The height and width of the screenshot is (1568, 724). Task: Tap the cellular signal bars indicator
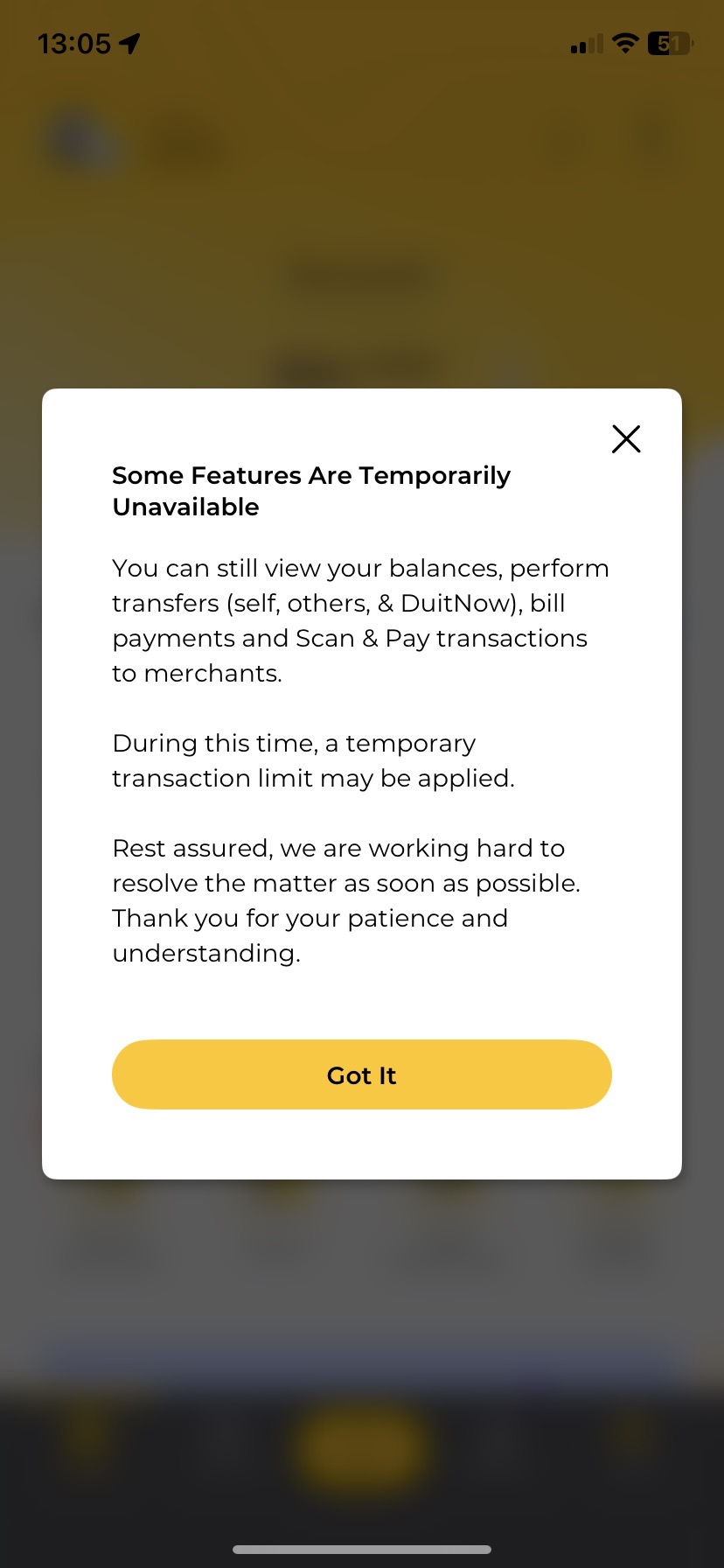coord(584,44)
